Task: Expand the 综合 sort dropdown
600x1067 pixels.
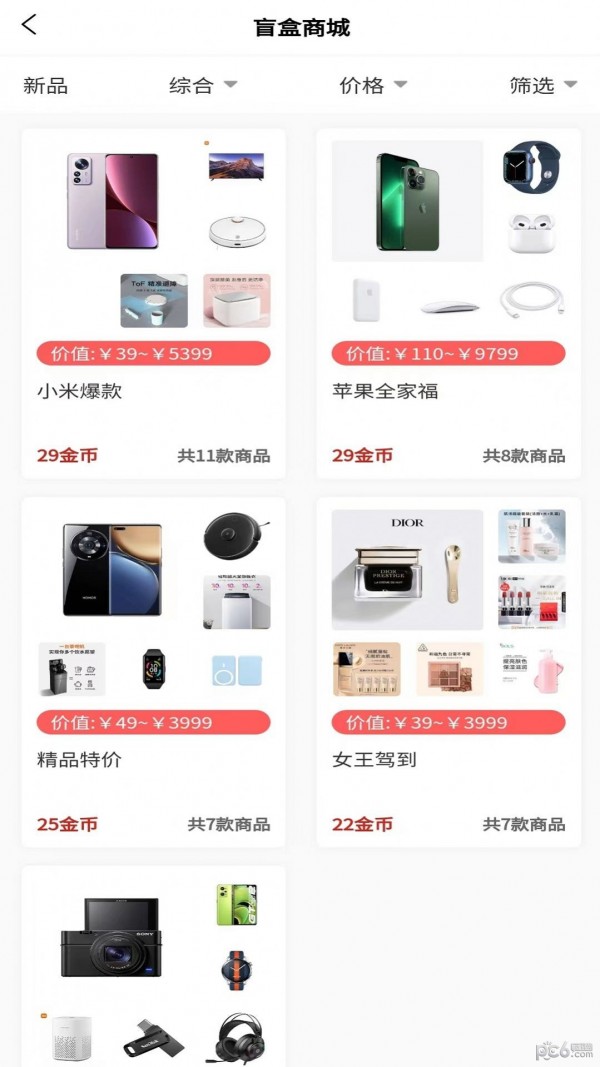Action: 202,86
